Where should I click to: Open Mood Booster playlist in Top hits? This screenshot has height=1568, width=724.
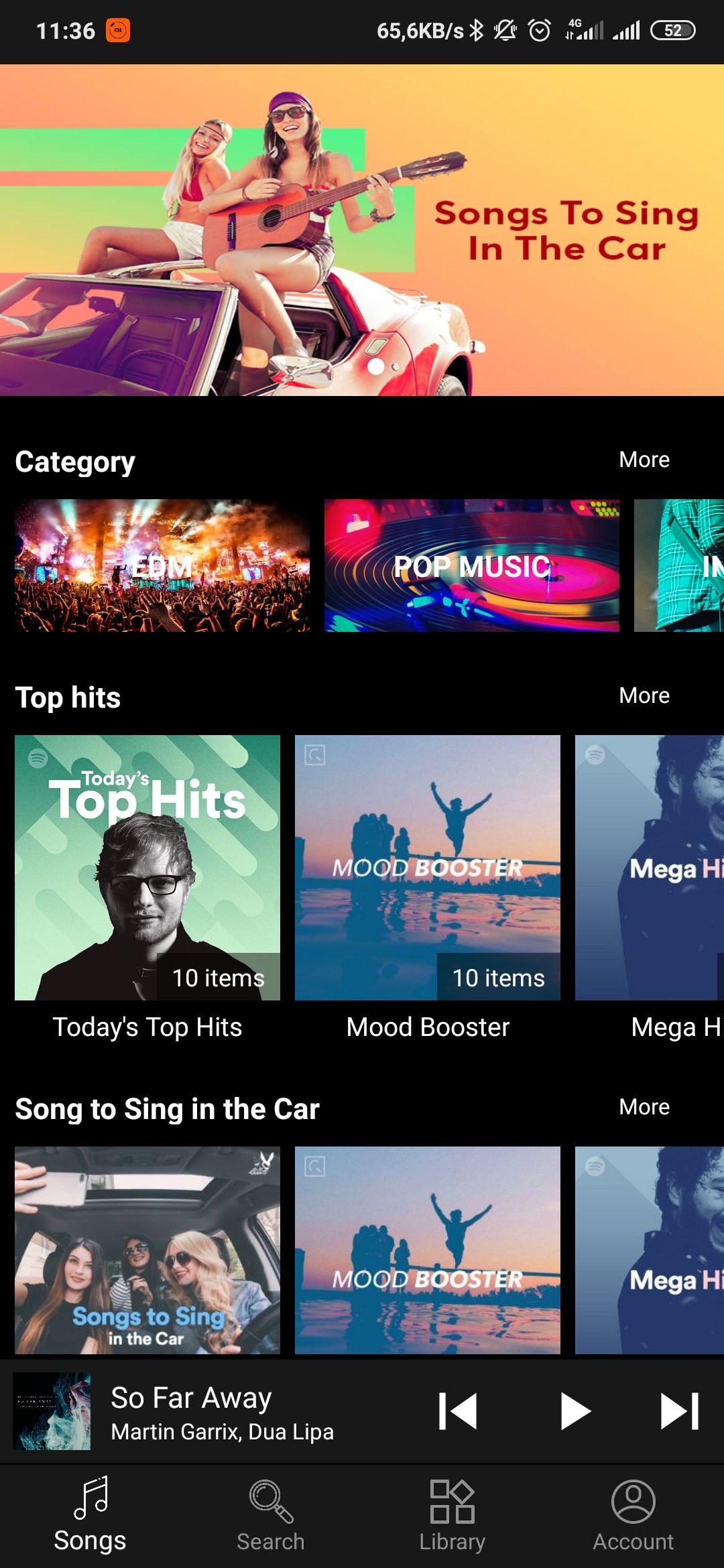[x=428, y=867]
